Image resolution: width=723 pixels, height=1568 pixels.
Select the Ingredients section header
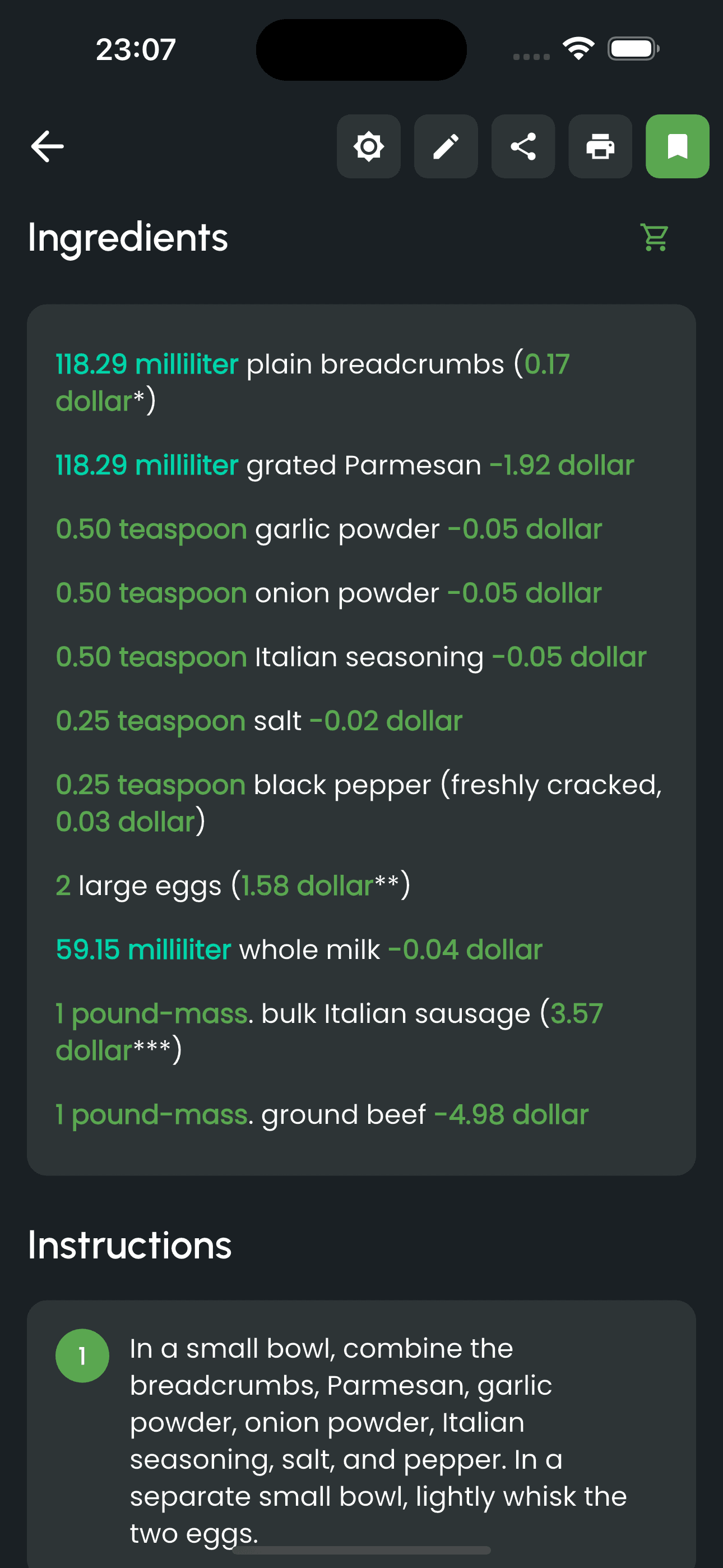coord(127,238)
